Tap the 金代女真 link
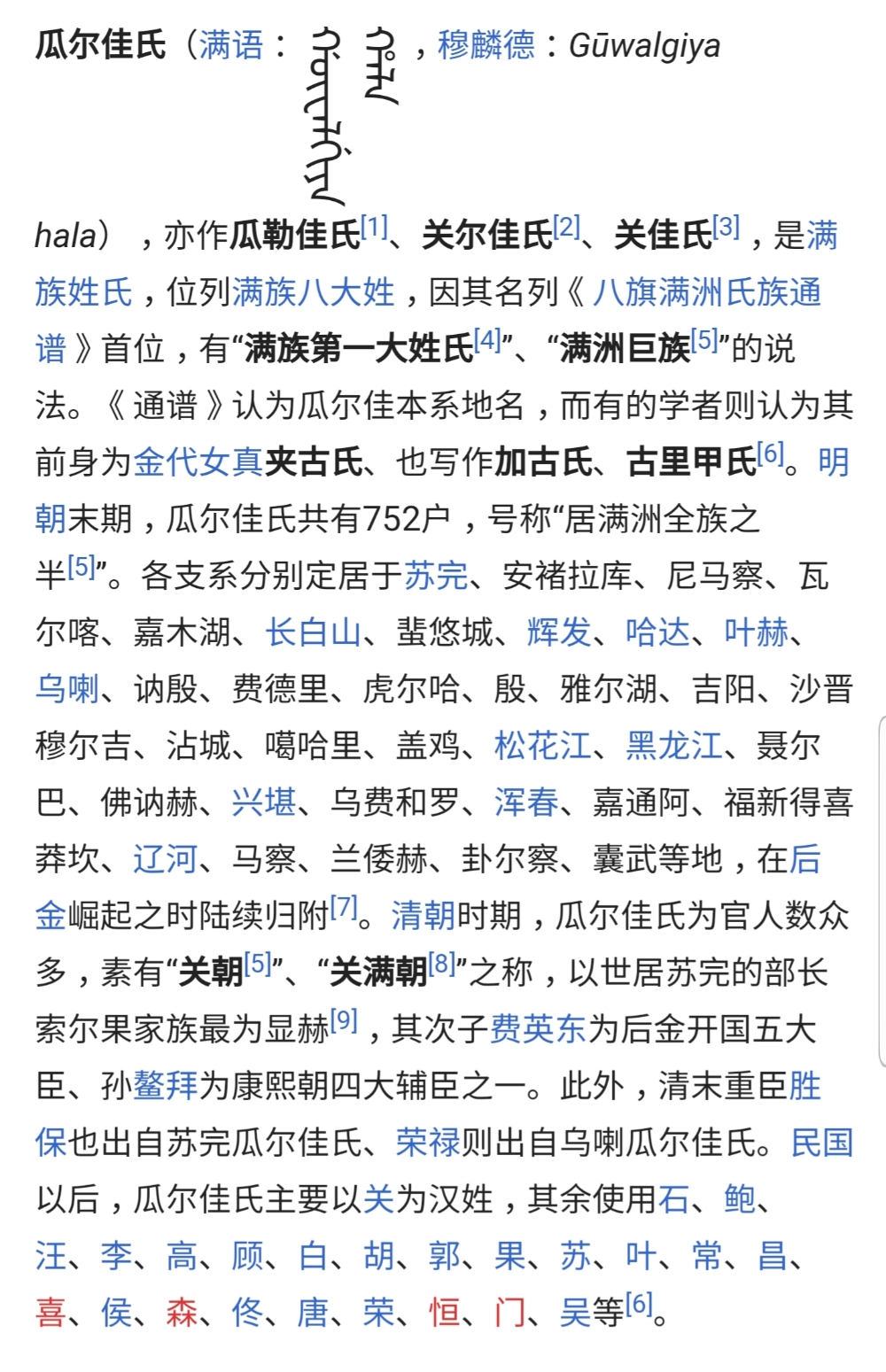 click(x=198, y=461)
